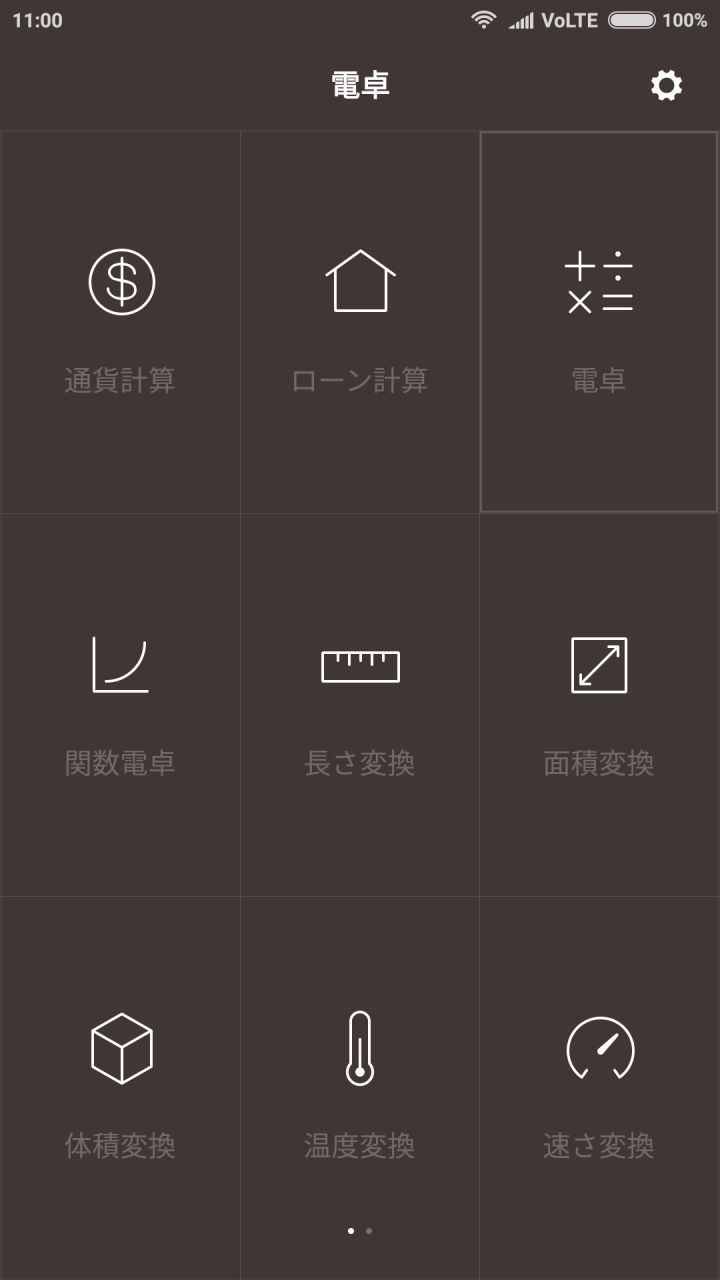
Task: Open 長さ変換 length converter
Action: point(360,705)
